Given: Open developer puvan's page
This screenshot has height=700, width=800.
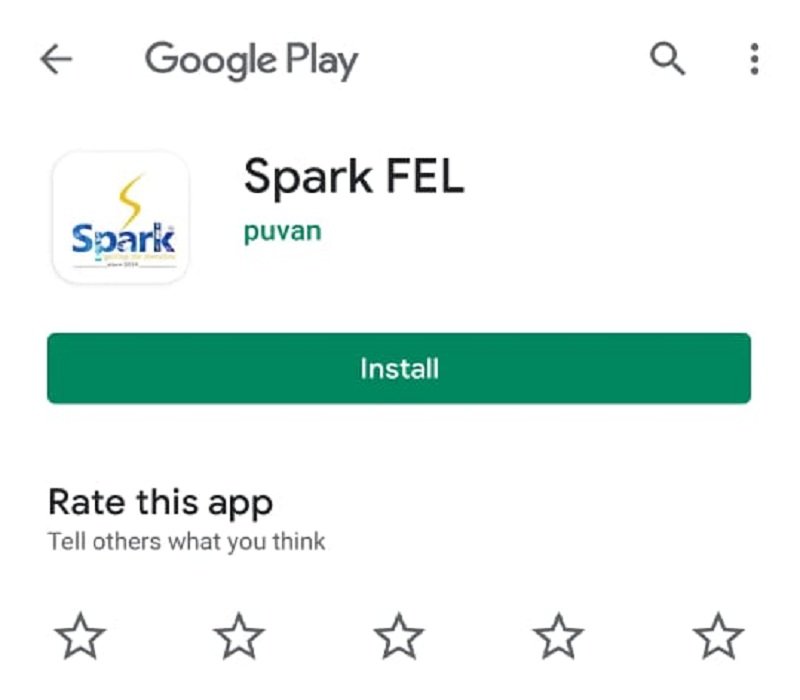Looking at the screenshot, I should point(283,231).
